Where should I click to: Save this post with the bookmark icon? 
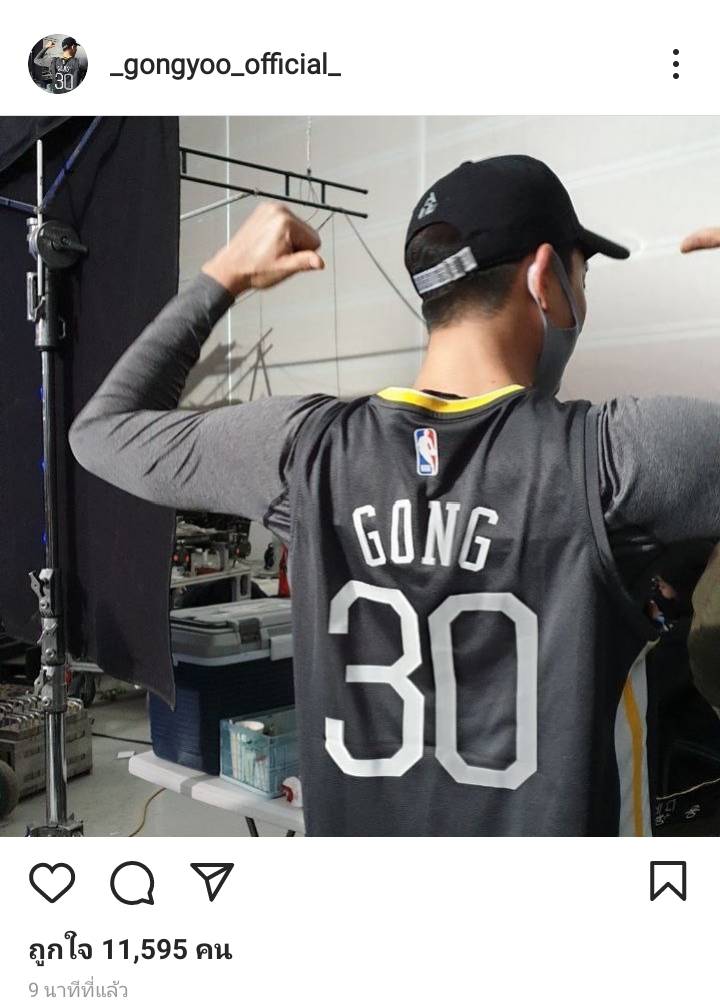pos(667,881)
